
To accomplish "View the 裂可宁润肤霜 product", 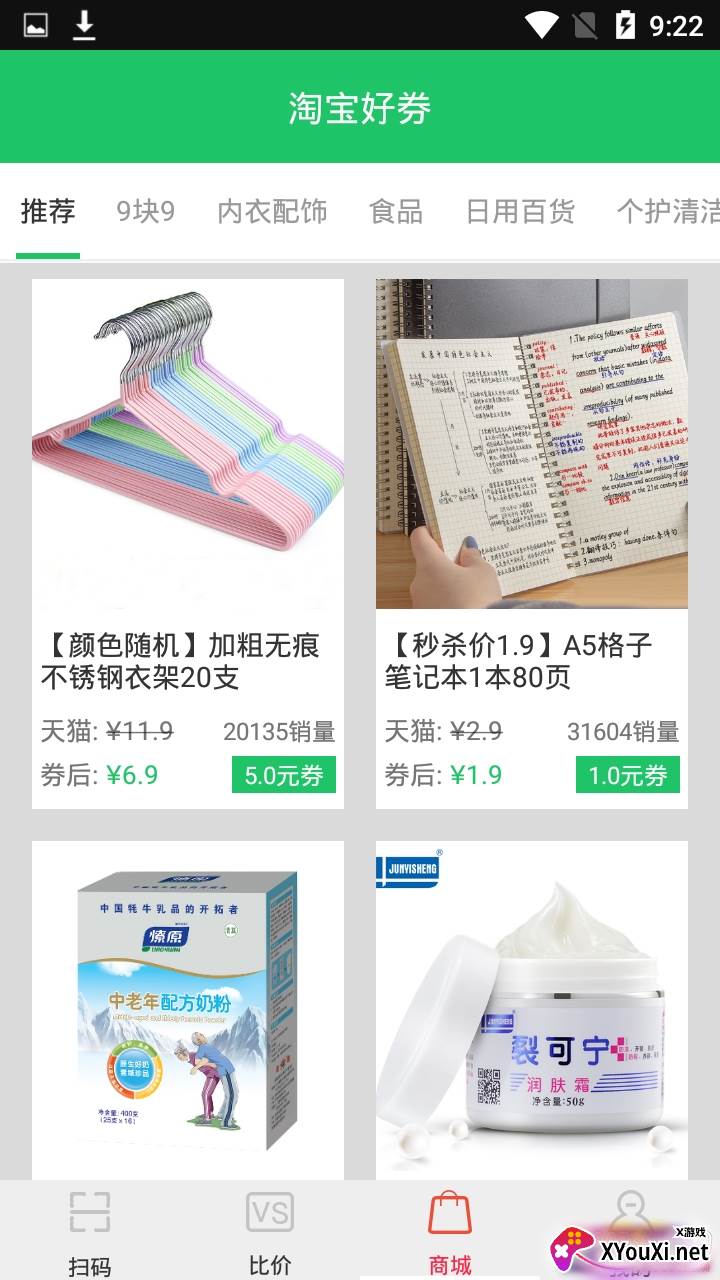I will click(x=532, y=1010).
